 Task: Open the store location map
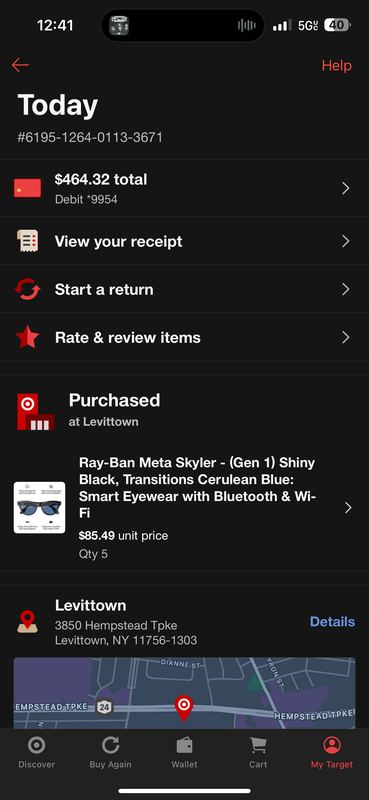tap(184, 692)
